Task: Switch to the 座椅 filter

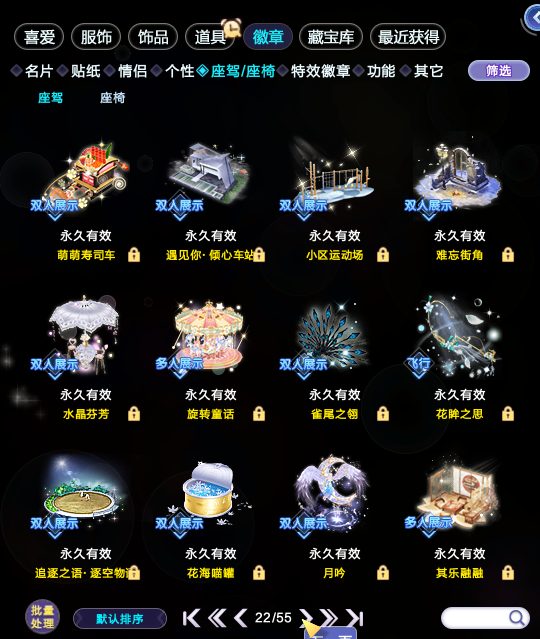Action: click(x=112, y=98)
